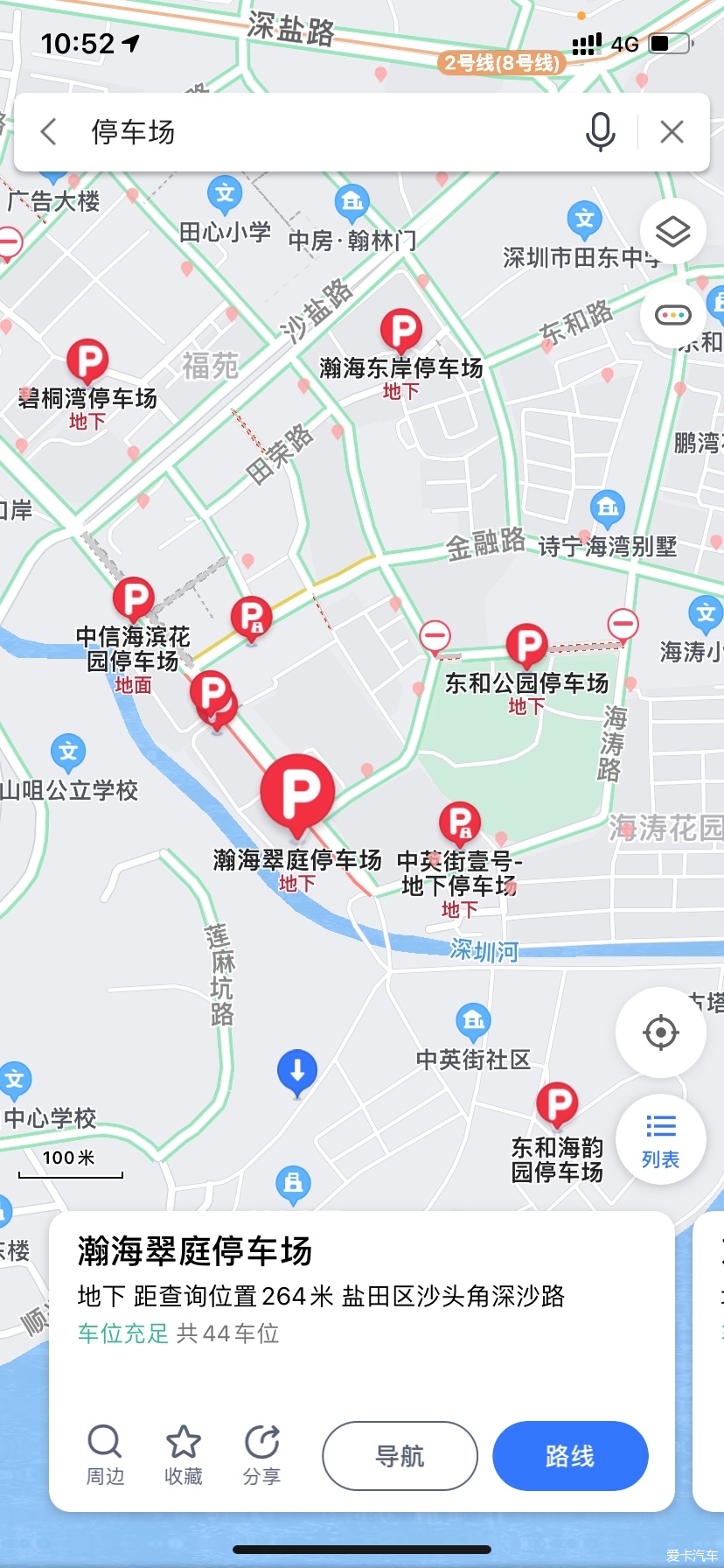The image size is (724, 1568).
Task: Go back from the search results
Action: [x=49, y=132]
